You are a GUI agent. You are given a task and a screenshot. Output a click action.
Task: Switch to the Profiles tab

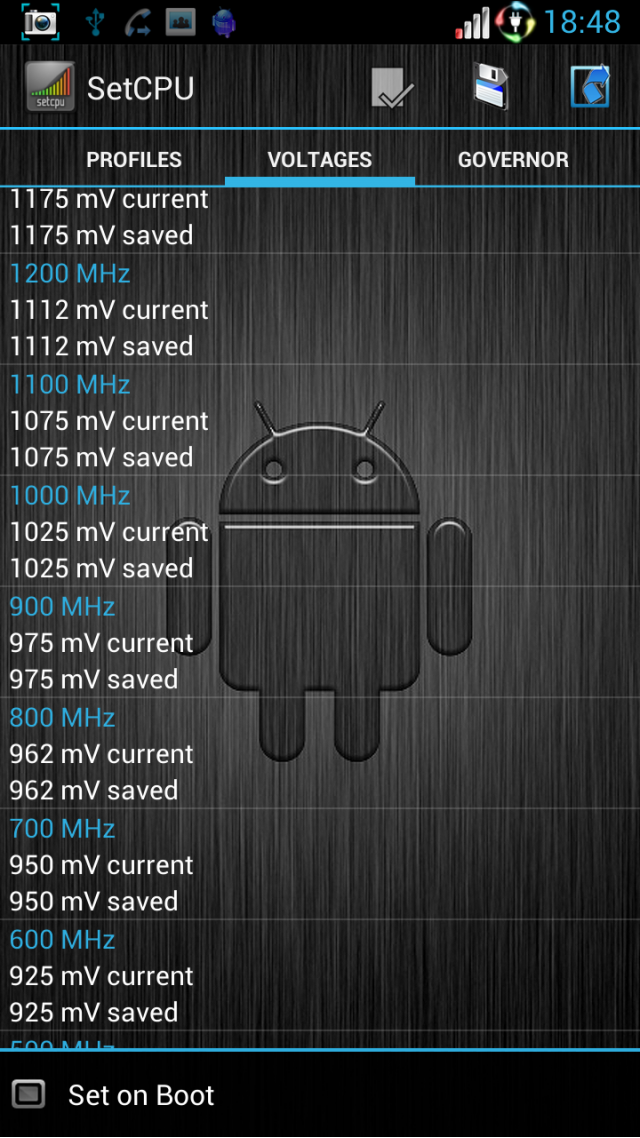(134, 160)
